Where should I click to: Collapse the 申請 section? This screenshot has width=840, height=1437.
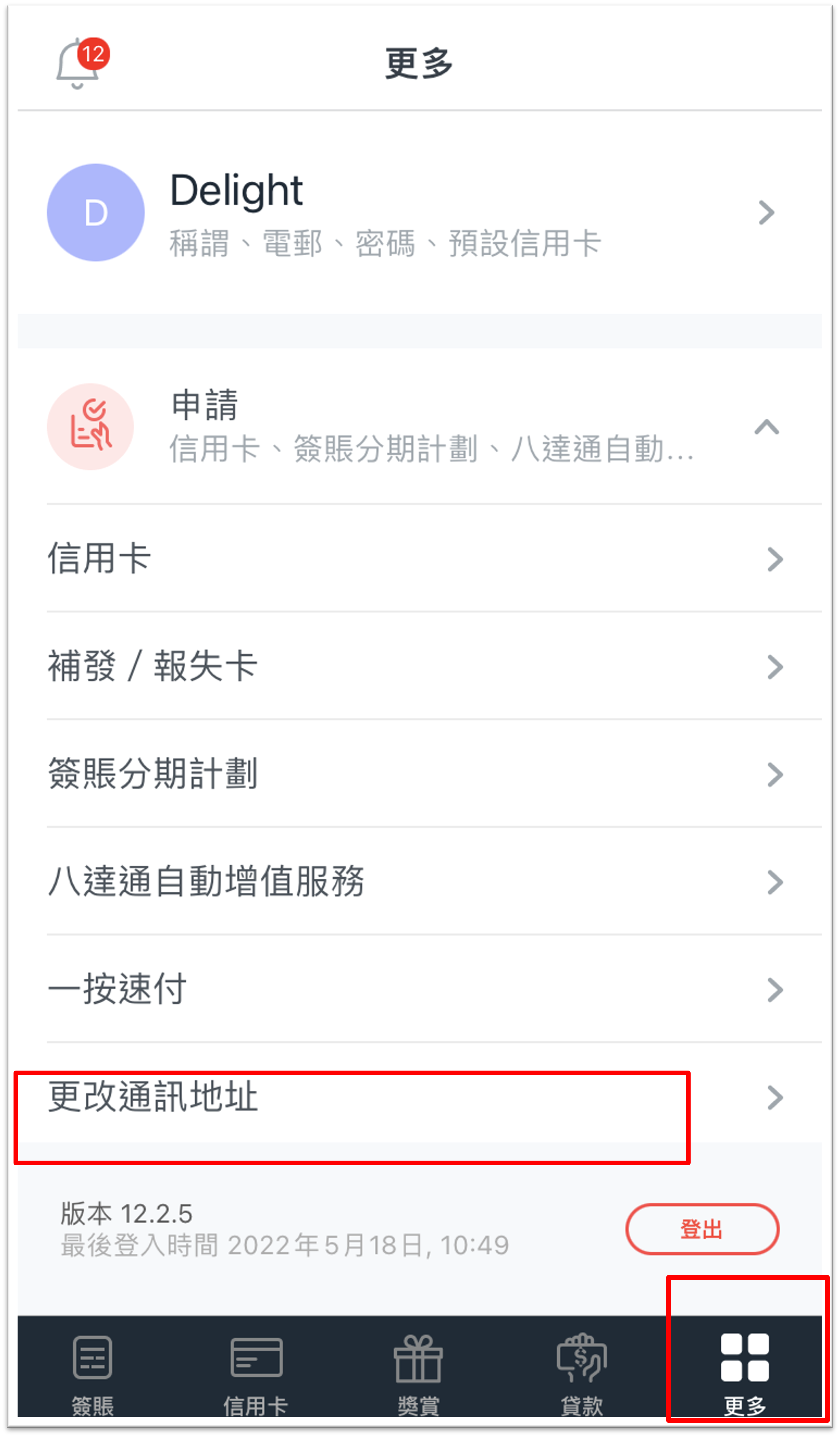tap(766, 426)
